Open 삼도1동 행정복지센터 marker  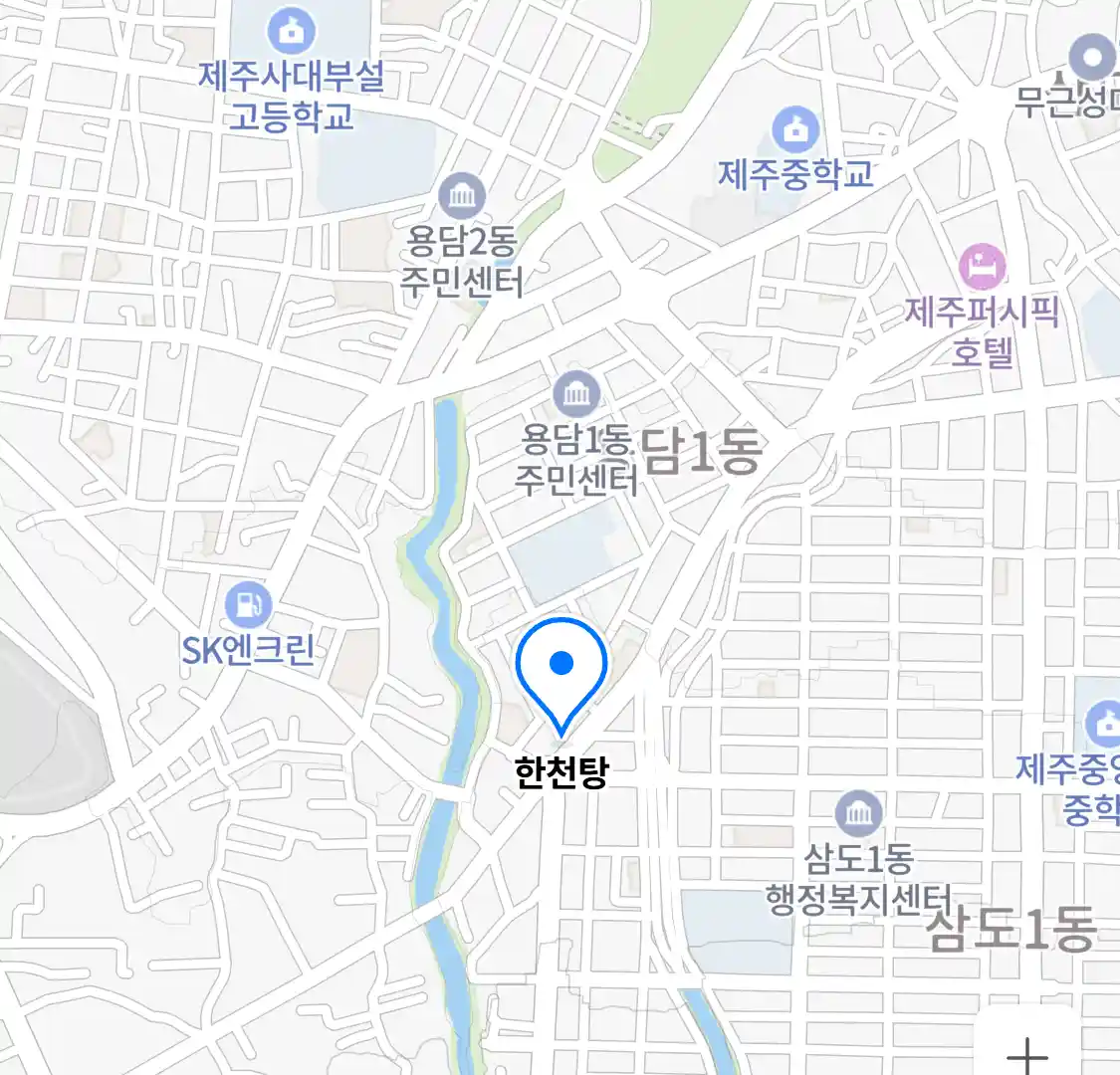coord(858,815)
